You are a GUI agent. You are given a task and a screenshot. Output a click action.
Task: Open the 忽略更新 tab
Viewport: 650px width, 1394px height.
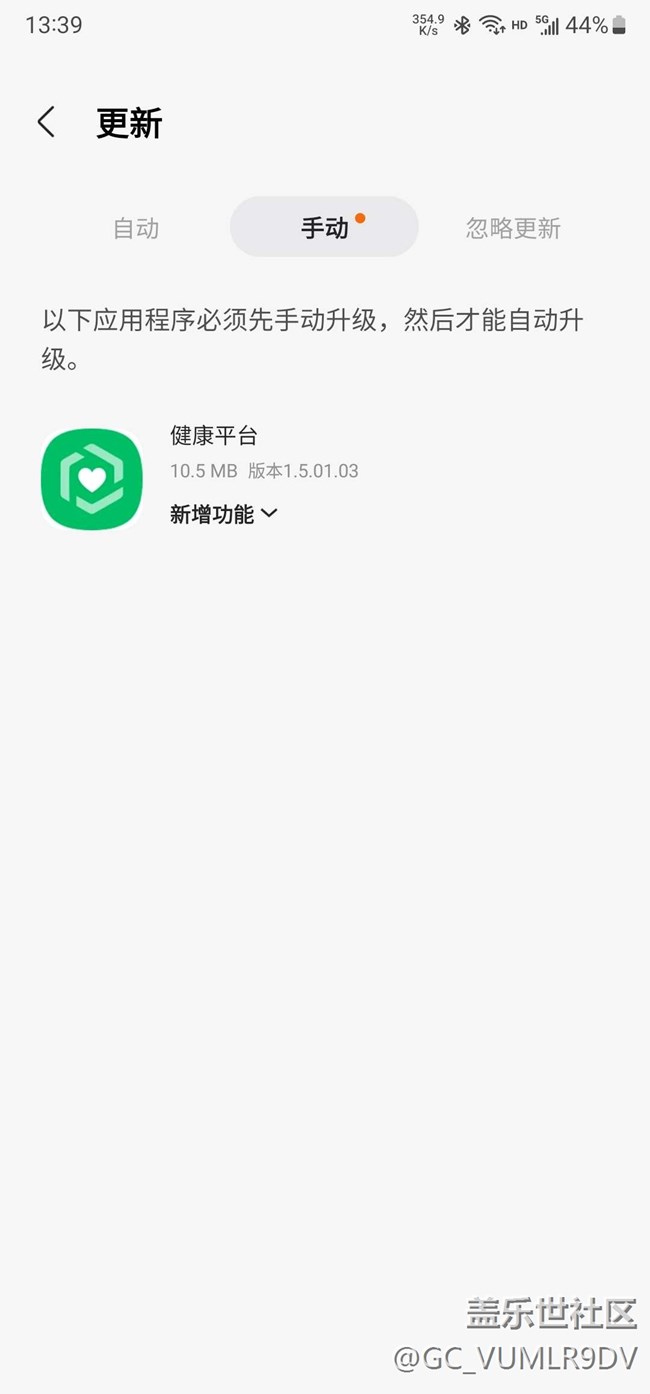click(x=513, y=228)
